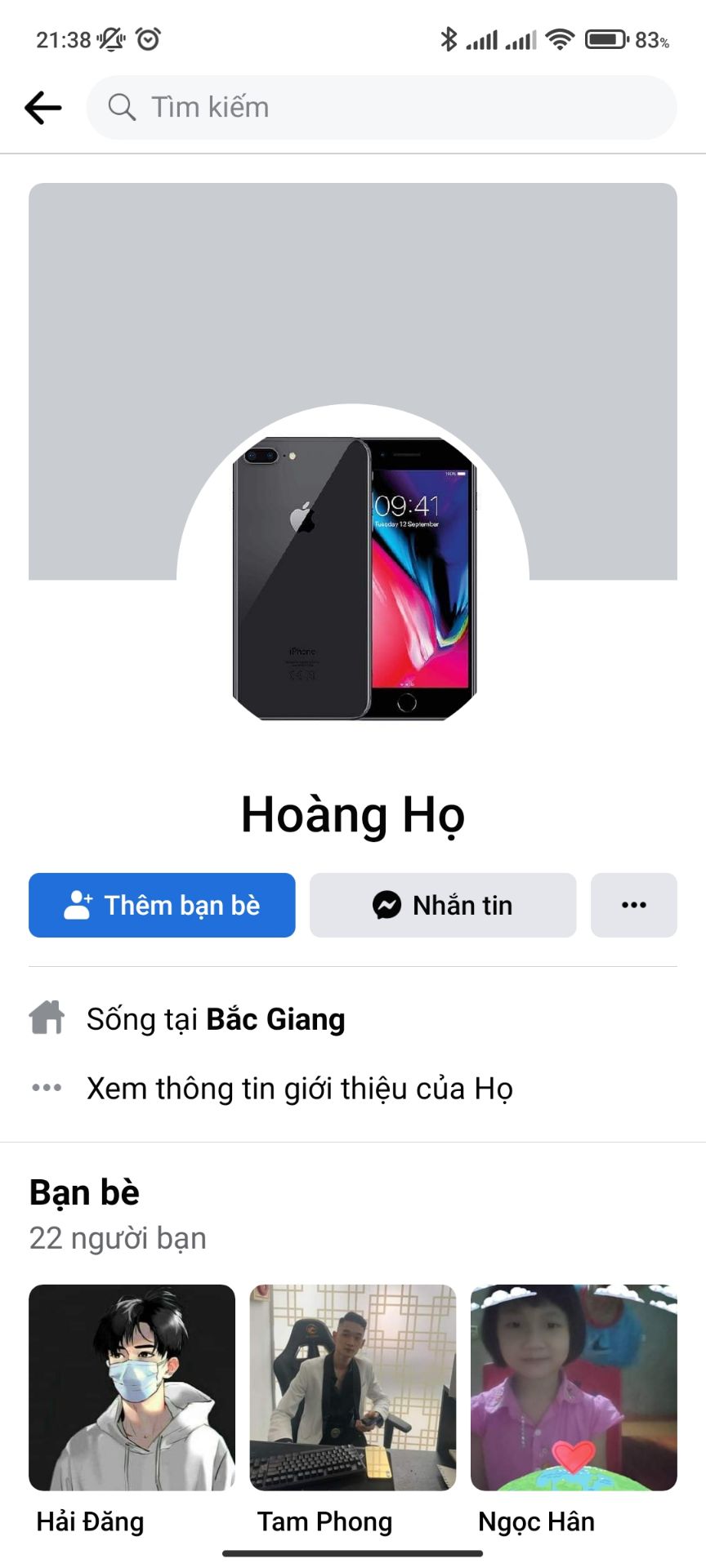Open the three-dot more options button
Viewport: 706px width, 1568px height.
pyautogui.click(x=634, y=905)
